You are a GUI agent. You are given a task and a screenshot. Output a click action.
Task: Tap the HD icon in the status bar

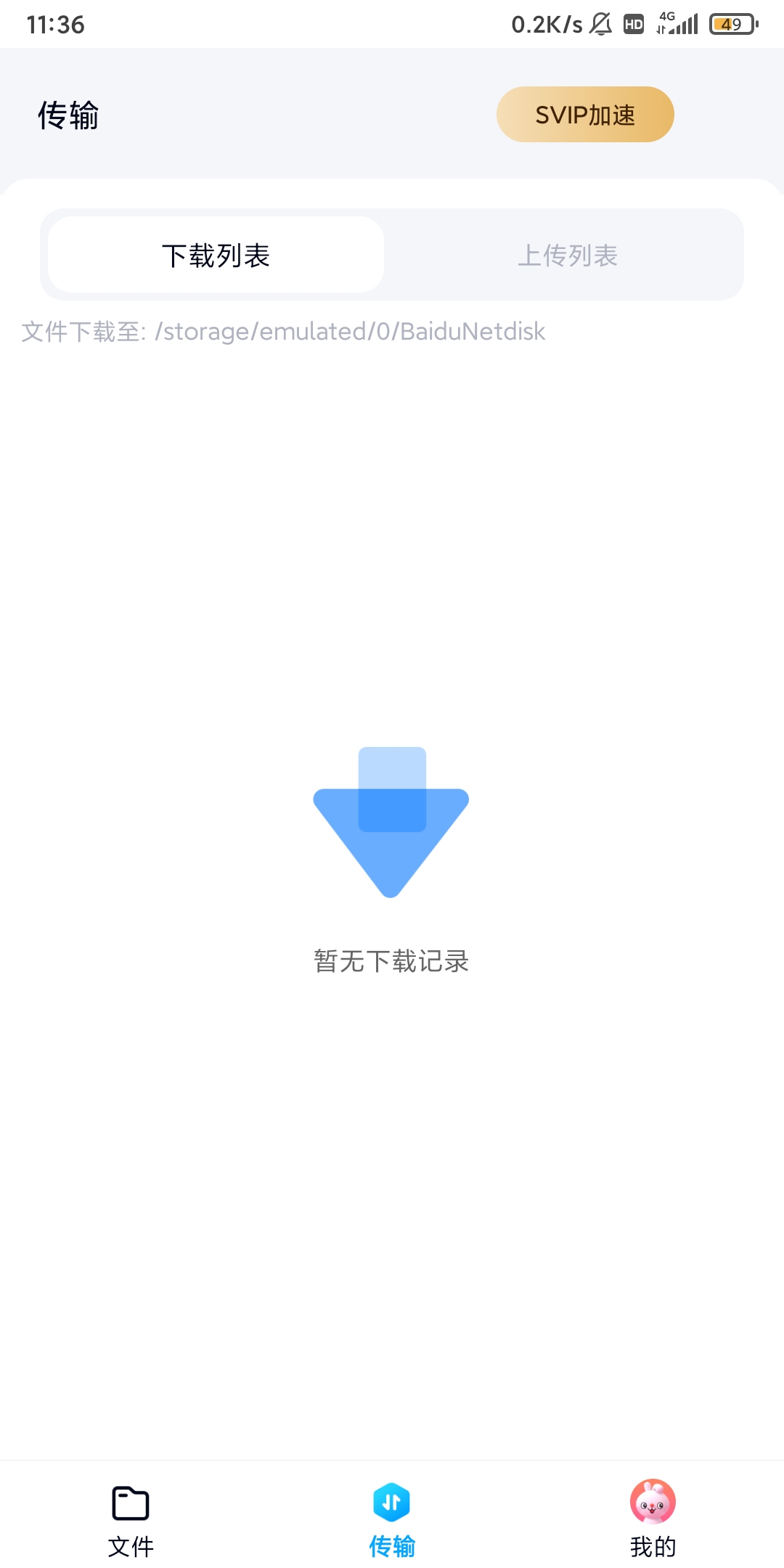pos(634,24)
